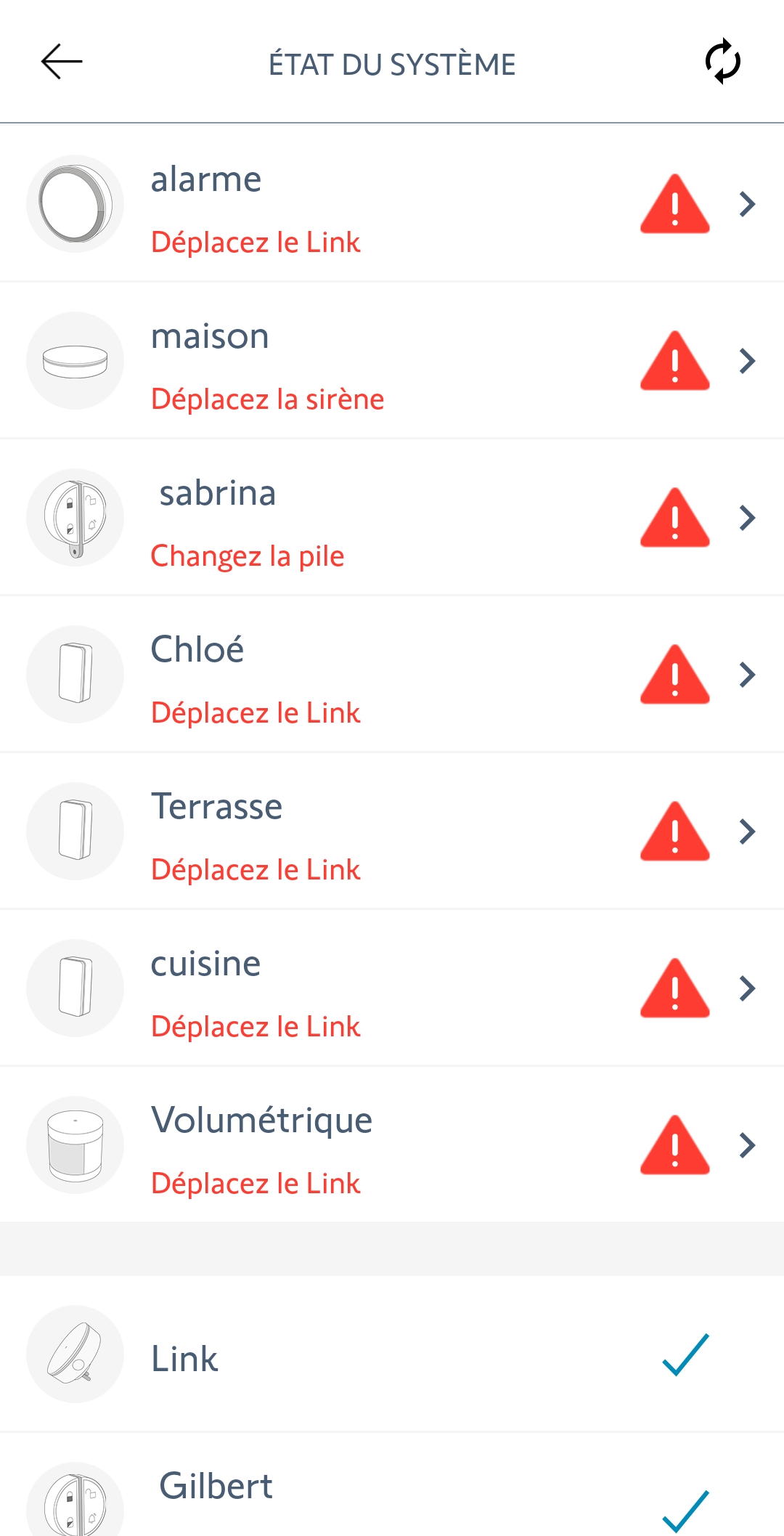
Task: Open the cuisine sensor details
Action: coord(392,988)
